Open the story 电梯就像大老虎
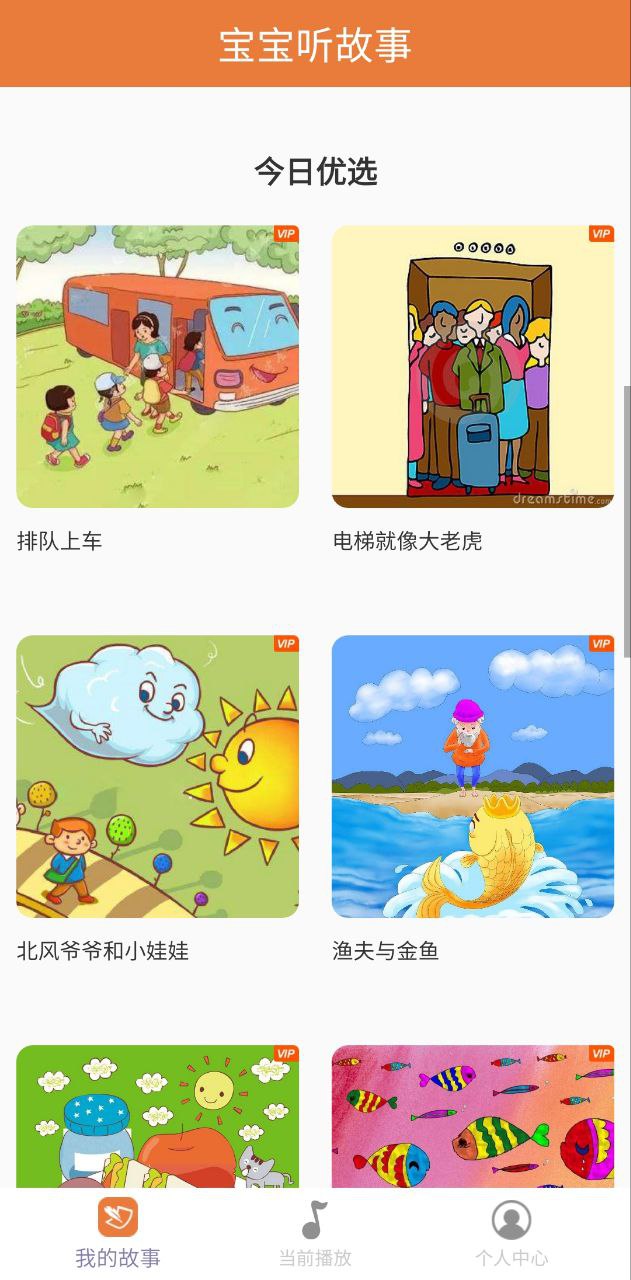 pos(472,367)
